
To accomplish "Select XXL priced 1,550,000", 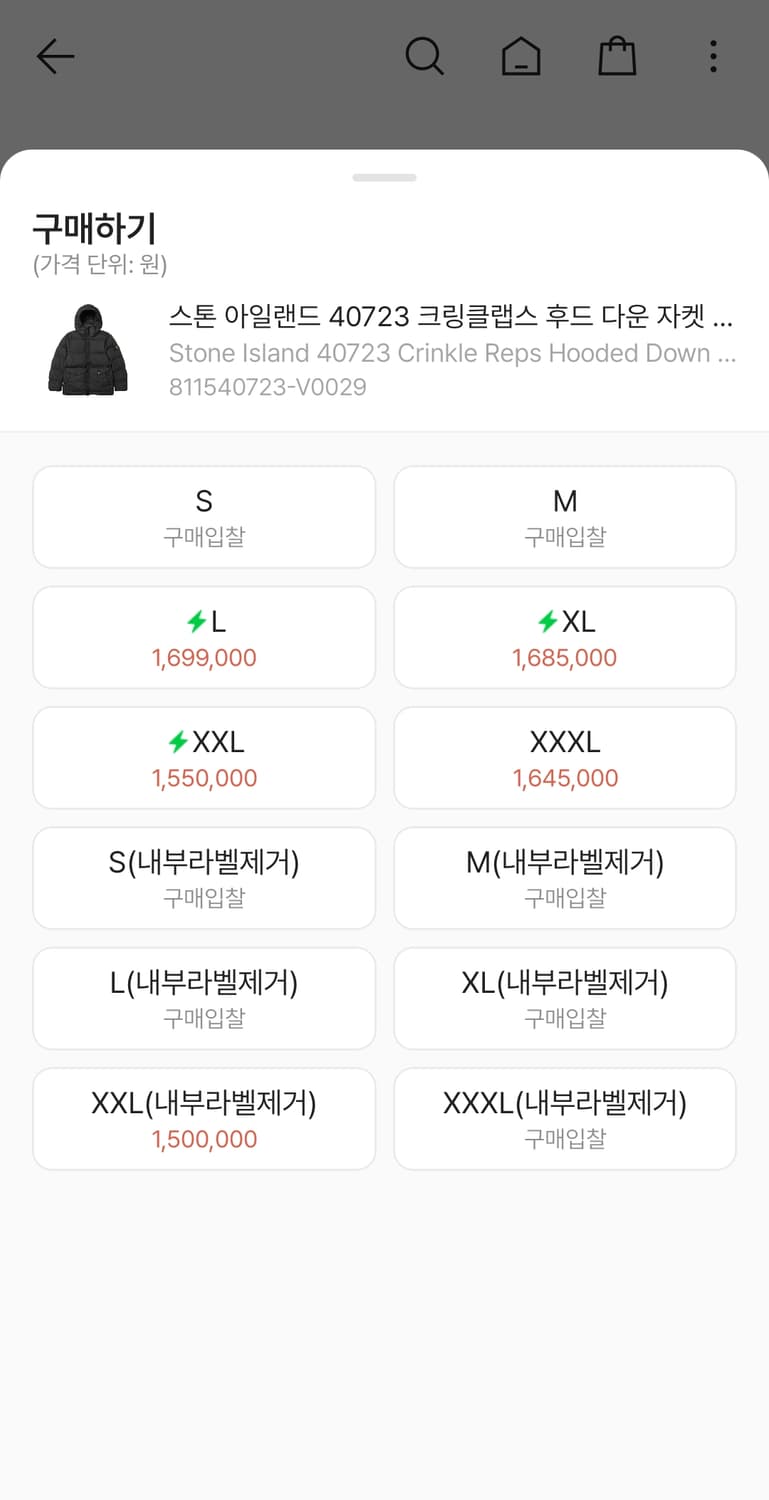I will 204,757.
